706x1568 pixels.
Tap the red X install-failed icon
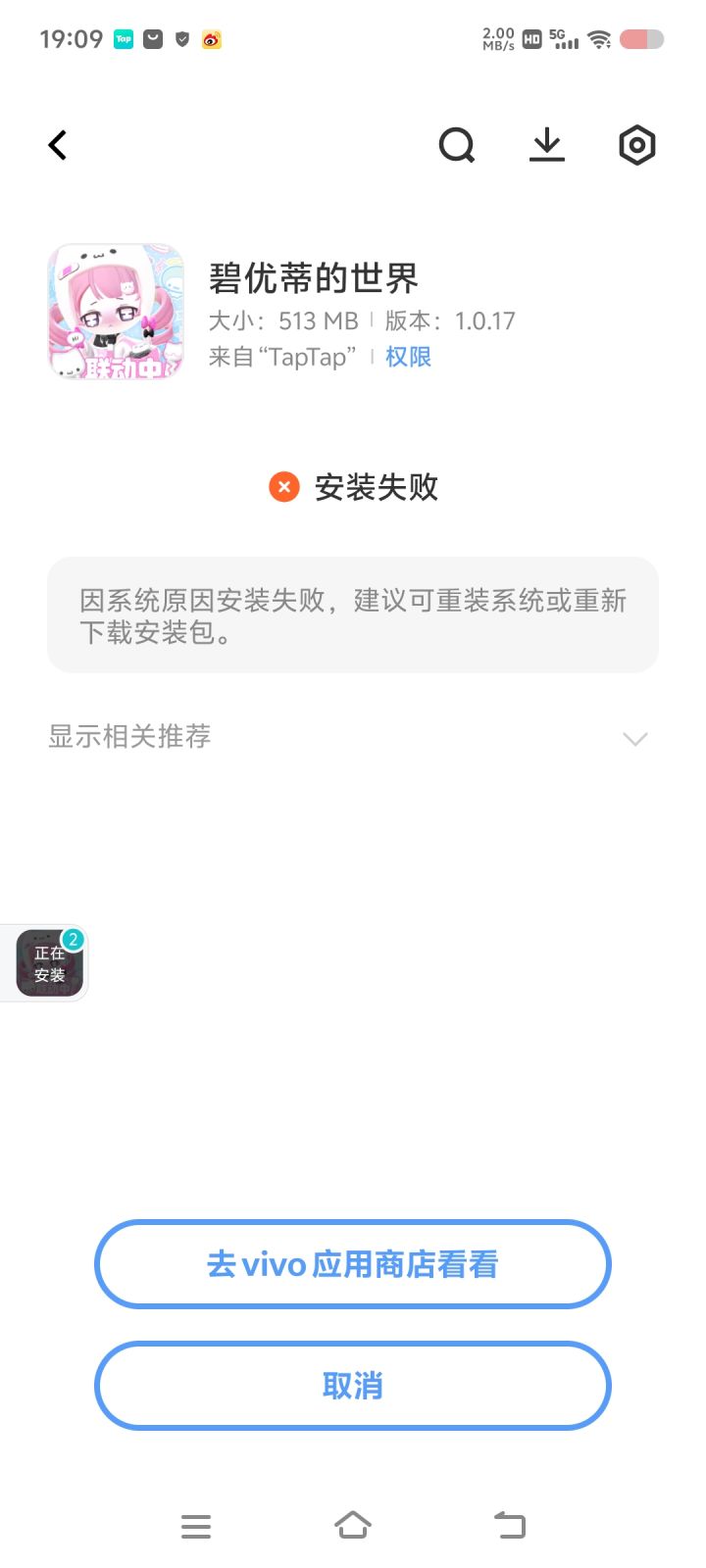pos(283,487)
